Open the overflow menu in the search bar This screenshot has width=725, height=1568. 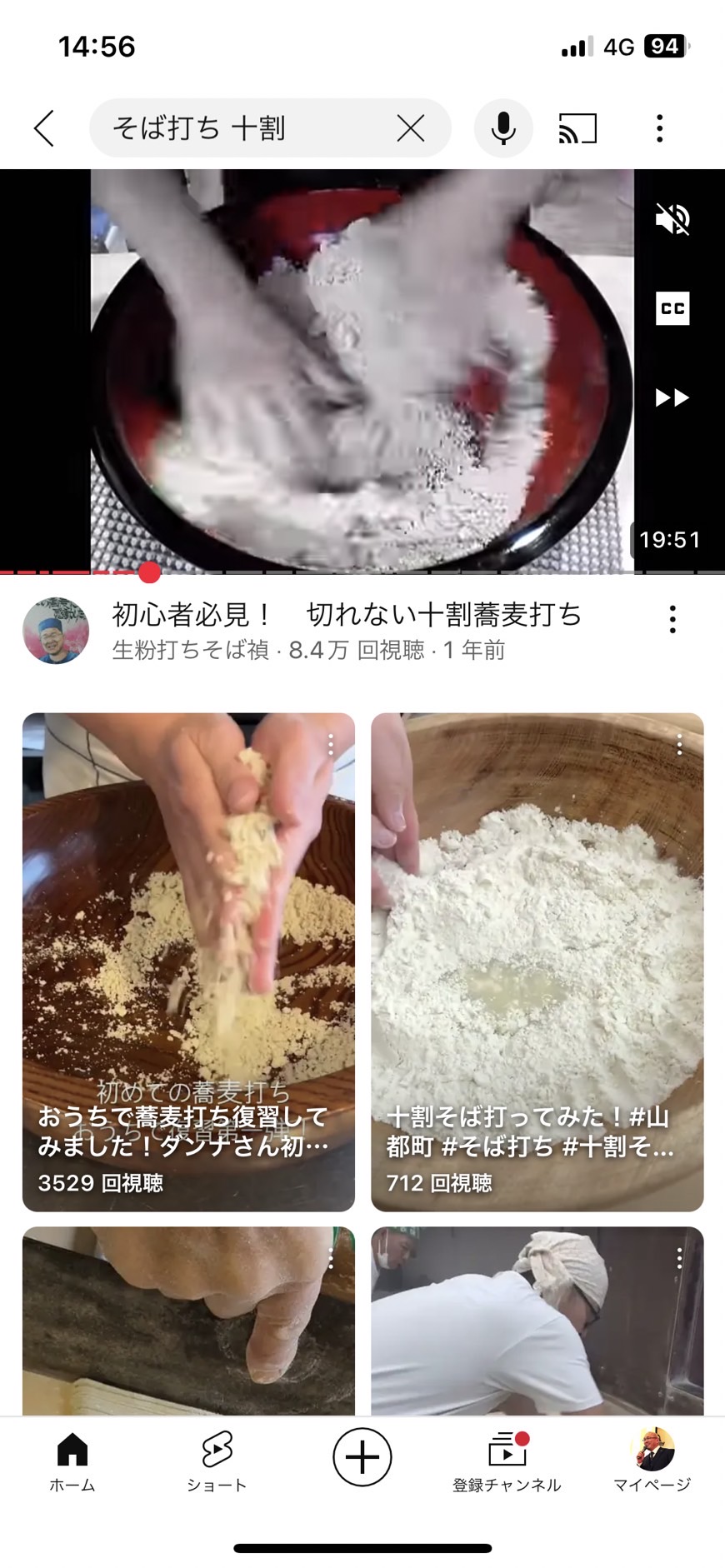(x=659, y=128)
